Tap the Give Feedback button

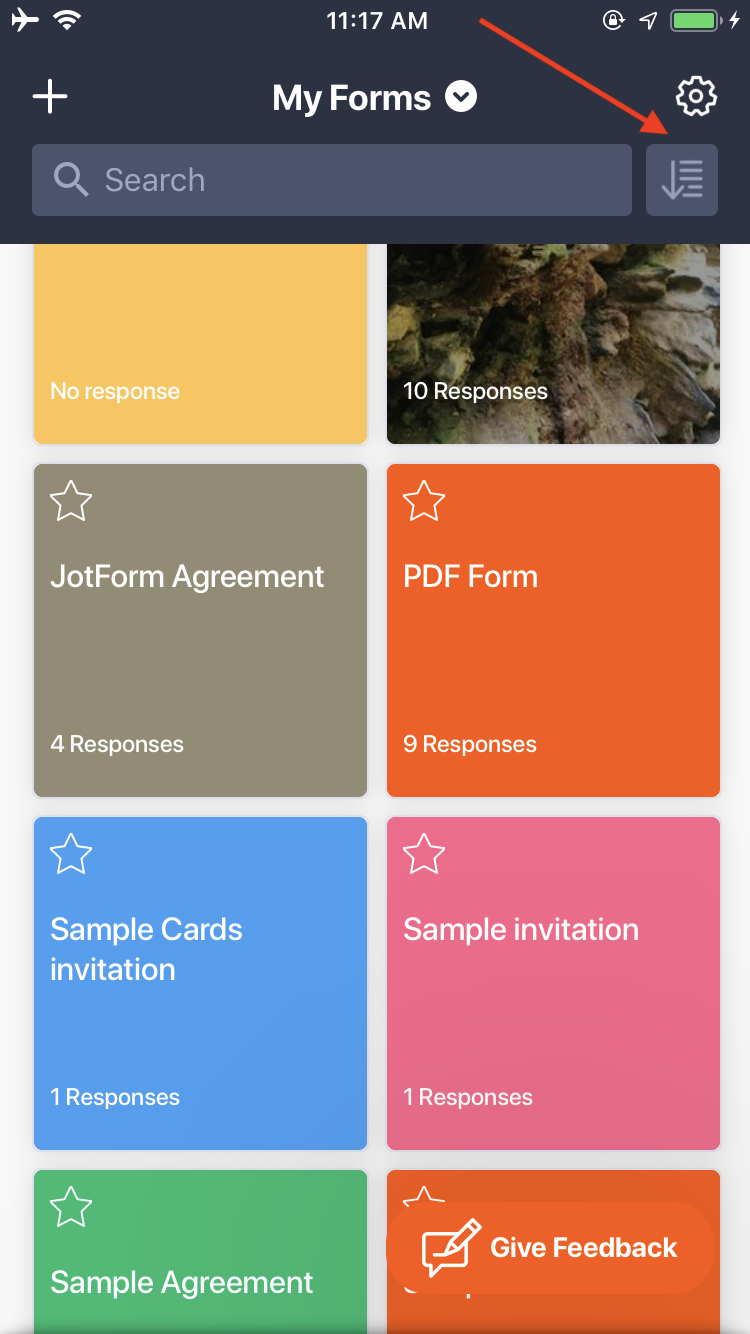[550, 1248]
